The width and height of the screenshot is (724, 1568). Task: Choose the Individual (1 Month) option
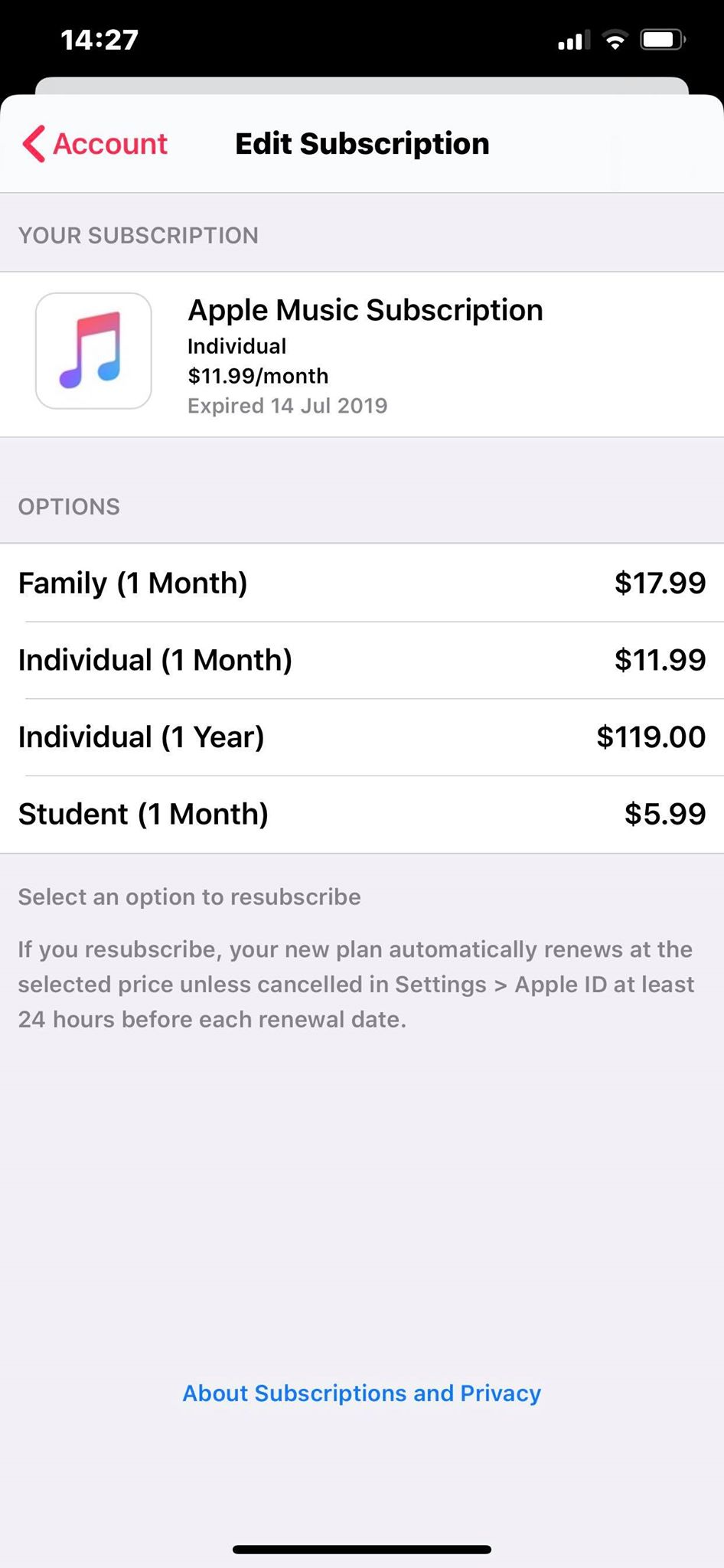click(362, 660)
